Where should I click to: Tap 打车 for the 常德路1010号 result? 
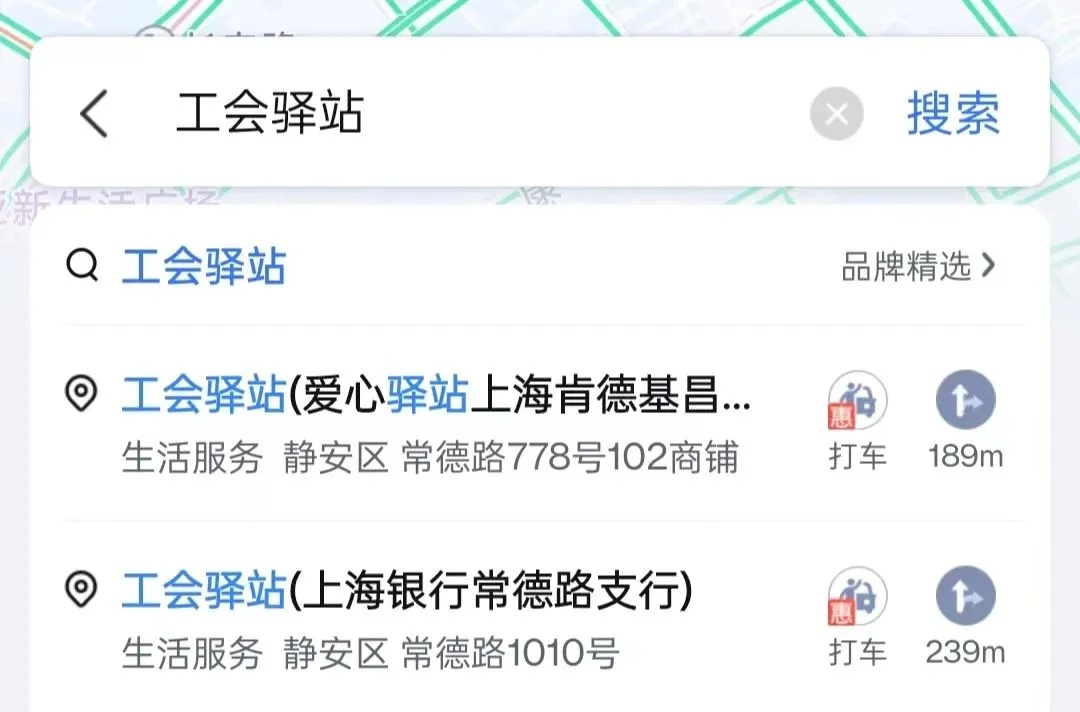pos(857,616)
